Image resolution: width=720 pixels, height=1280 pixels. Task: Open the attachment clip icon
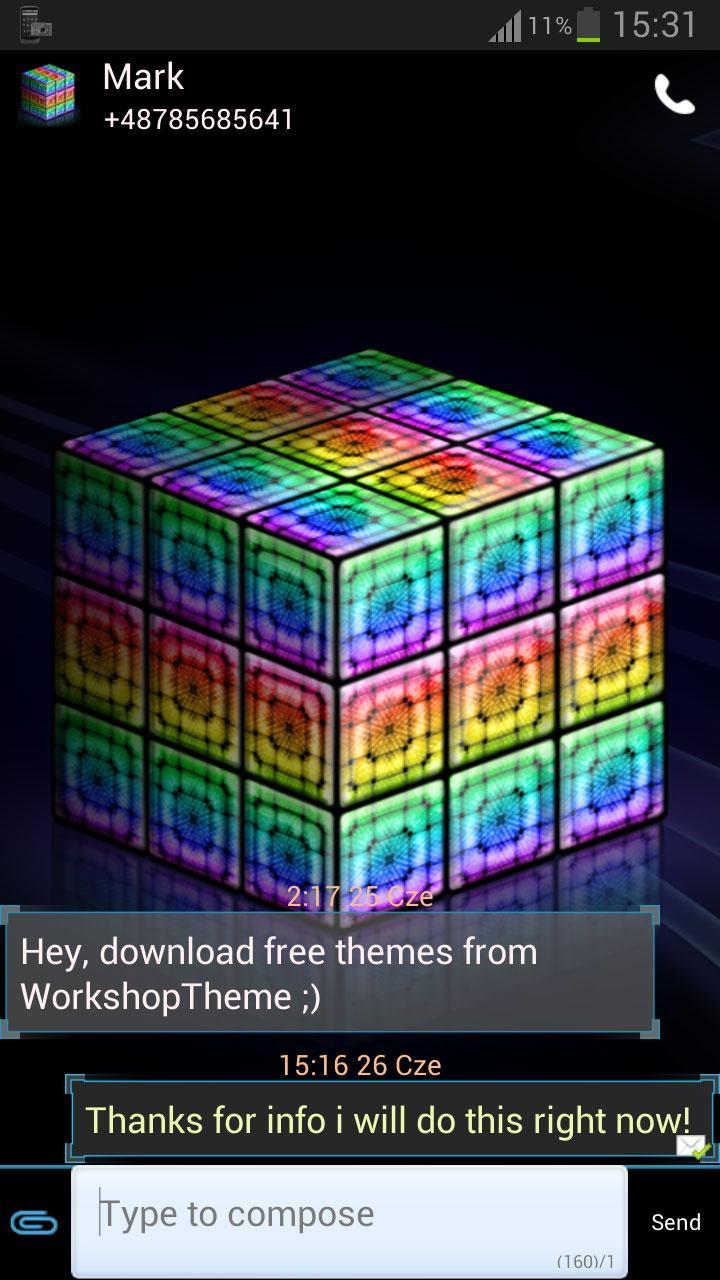point(34,1222)
